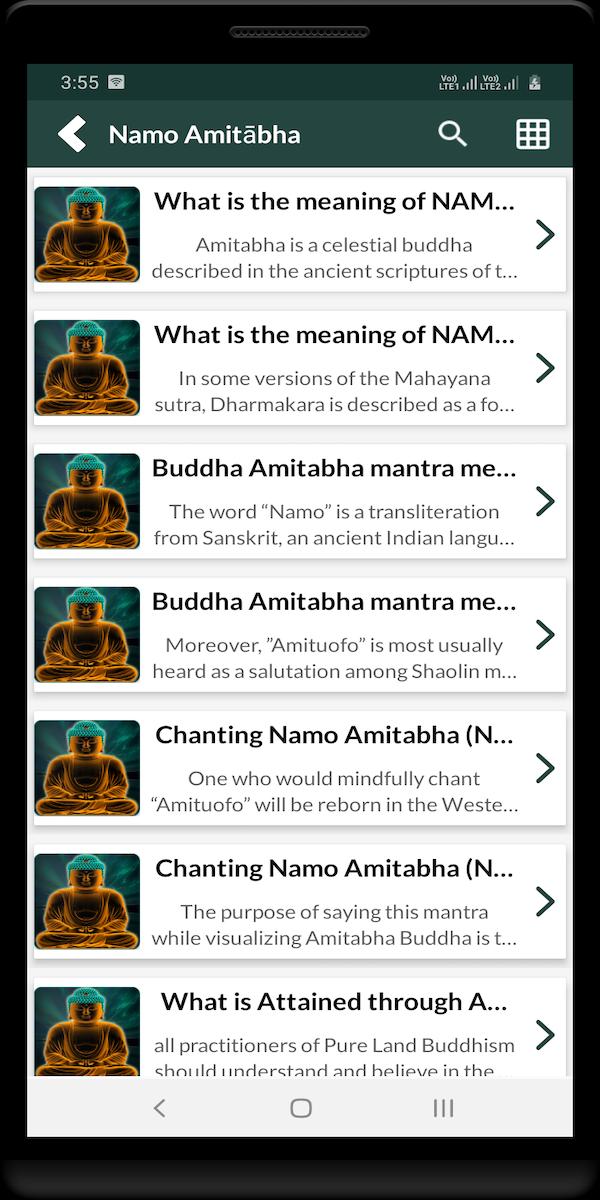Screen dimensions: 600x1200
Task: Open the search icon in the toolbar
Action: pos(453,134)
